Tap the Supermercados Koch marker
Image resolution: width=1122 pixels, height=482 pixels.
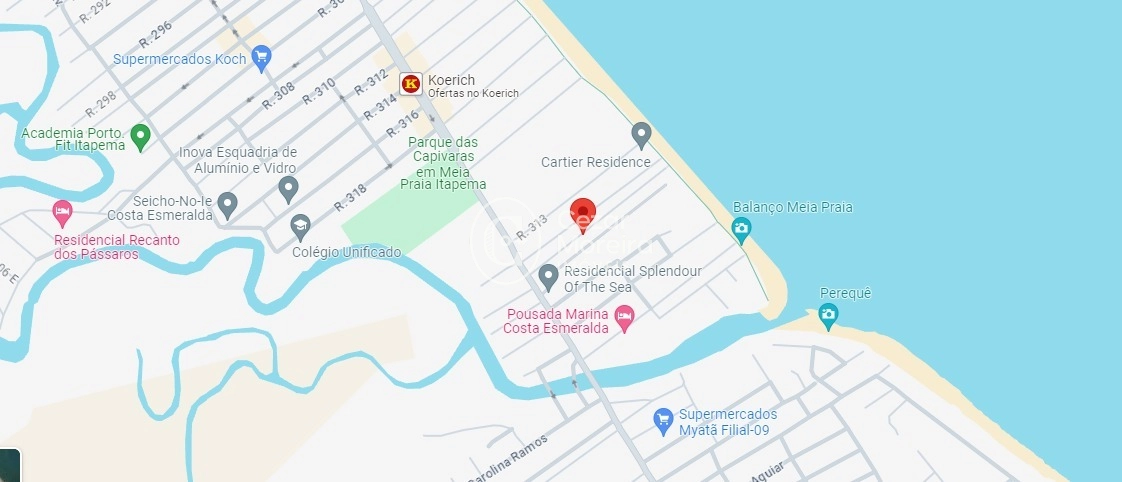262,56
